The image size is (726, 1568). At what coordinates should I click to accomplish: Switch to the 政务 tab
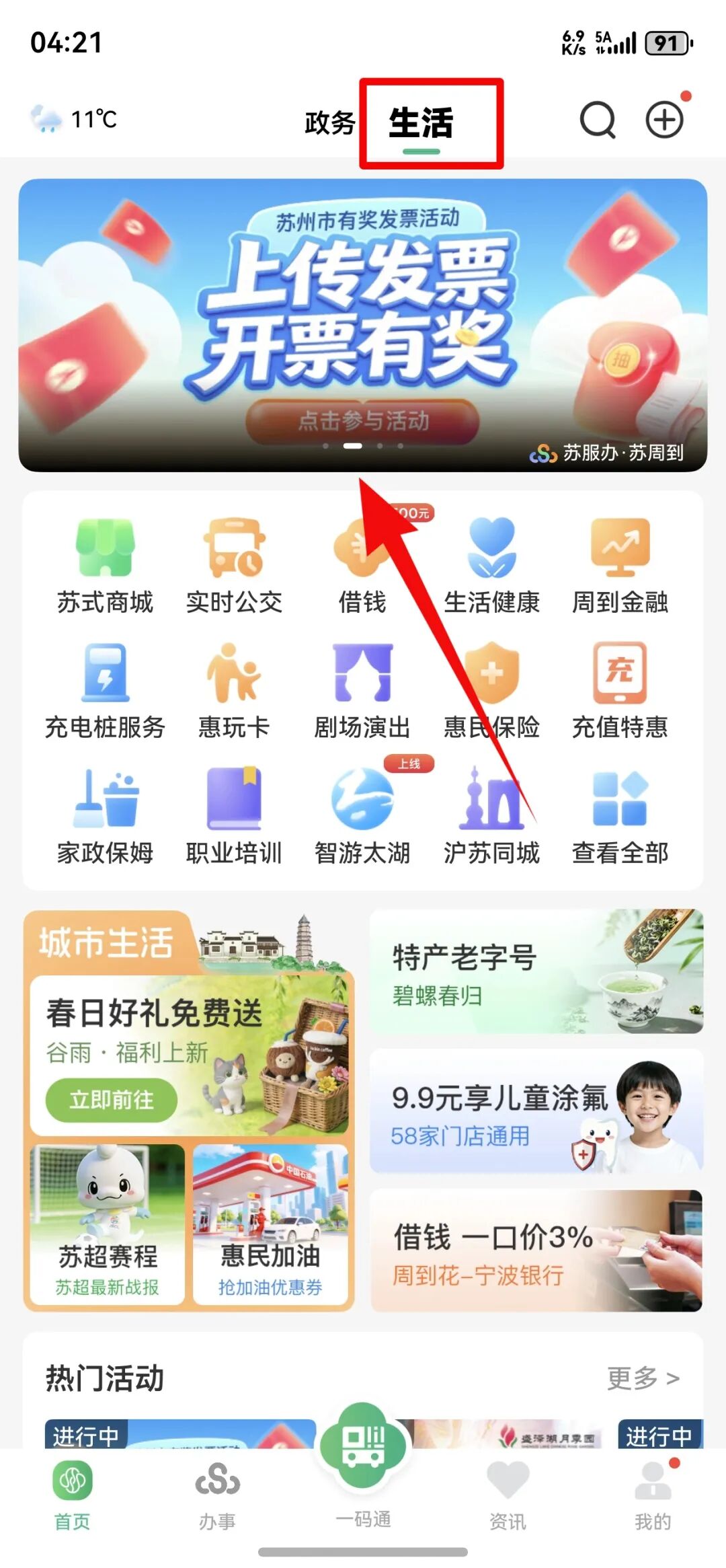pos(329,122)
